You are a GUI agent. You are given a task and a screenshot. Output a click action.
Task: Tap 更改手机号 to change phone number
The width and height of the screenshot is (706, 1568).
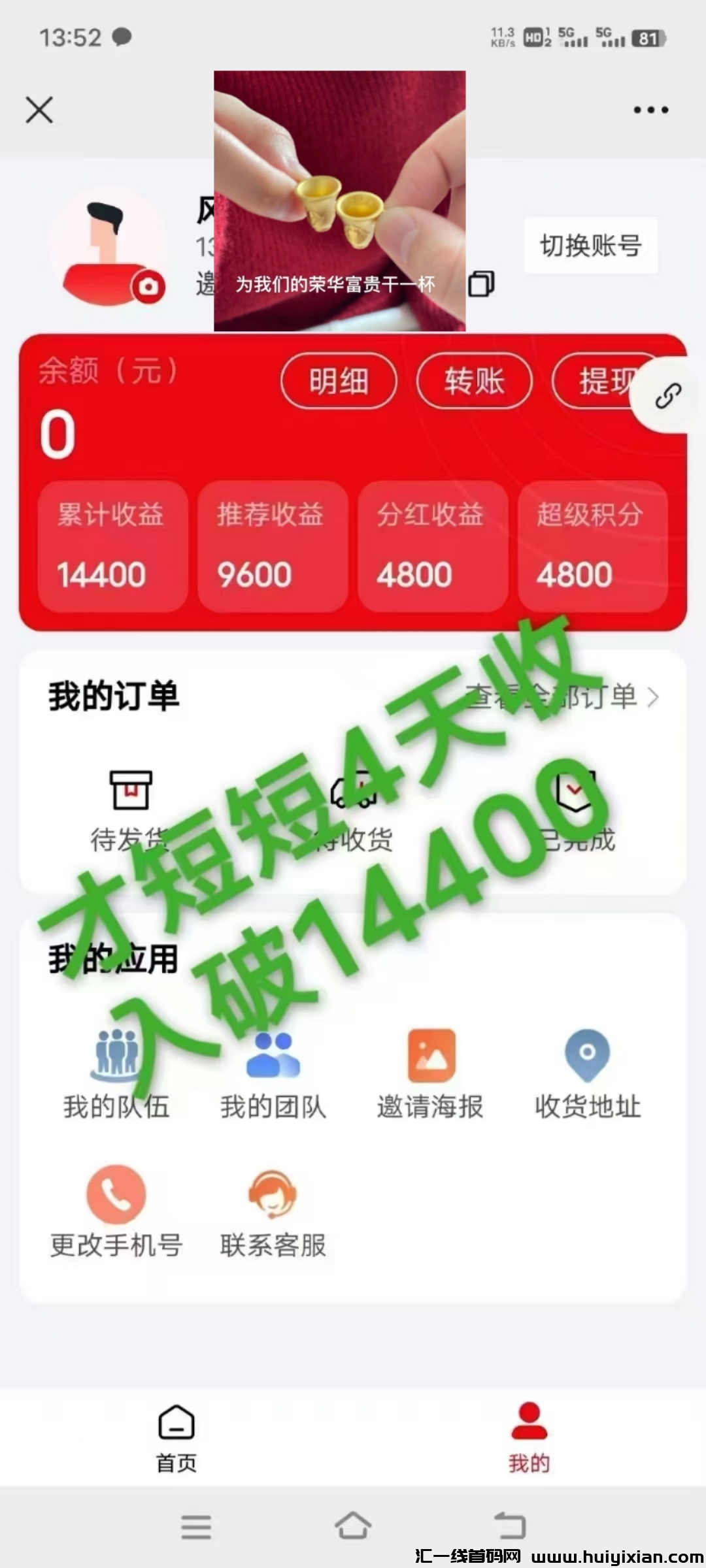(116, 1212)
